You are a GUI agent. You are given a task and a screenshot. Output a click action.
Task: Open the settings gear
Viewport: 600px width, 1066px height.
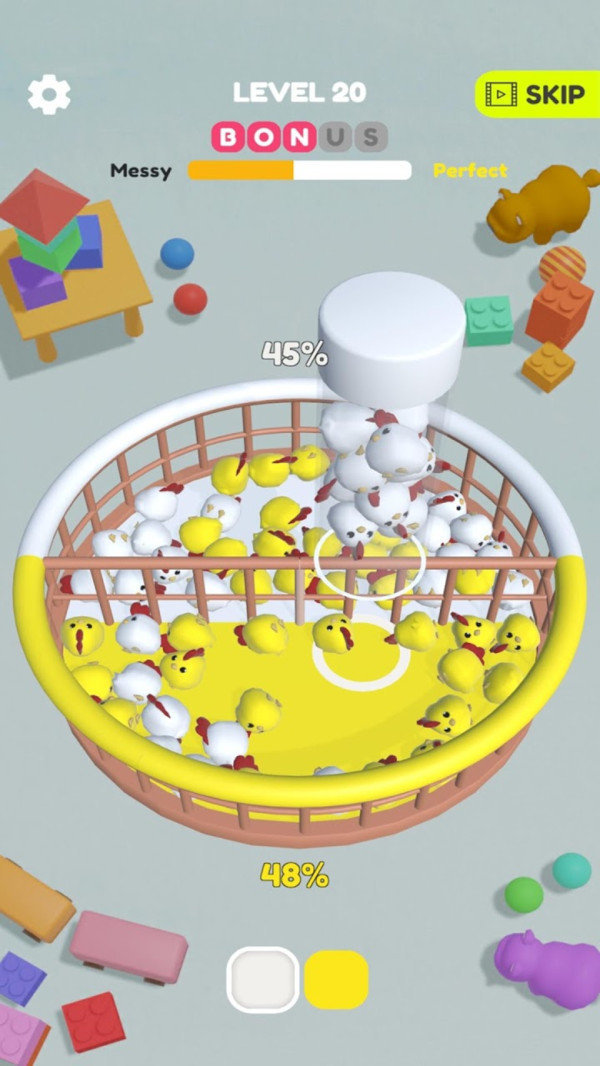[49, 94]
